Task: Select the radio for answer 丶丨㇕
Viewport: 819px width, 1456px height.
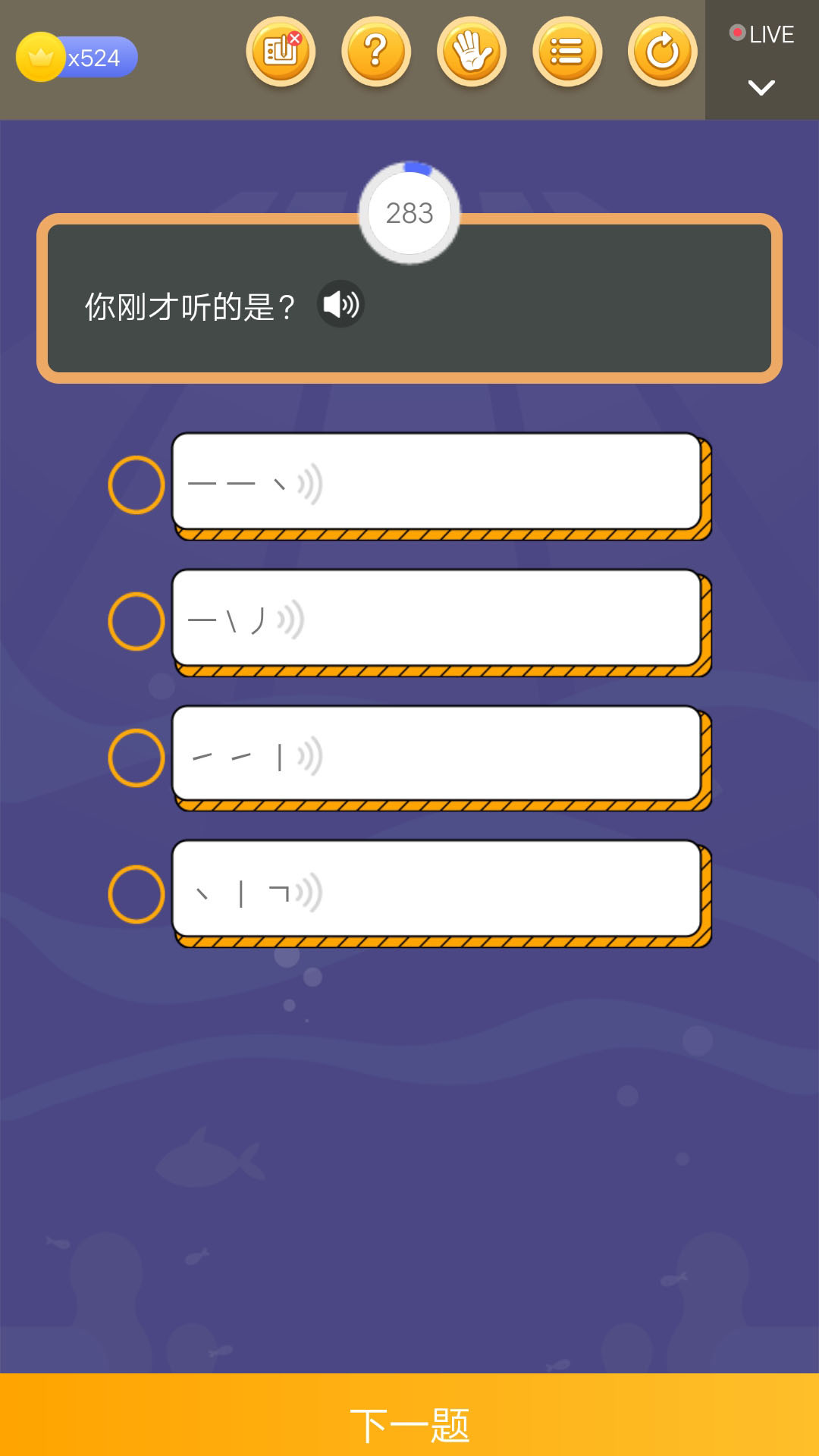Action: click(x=136, y=894)
